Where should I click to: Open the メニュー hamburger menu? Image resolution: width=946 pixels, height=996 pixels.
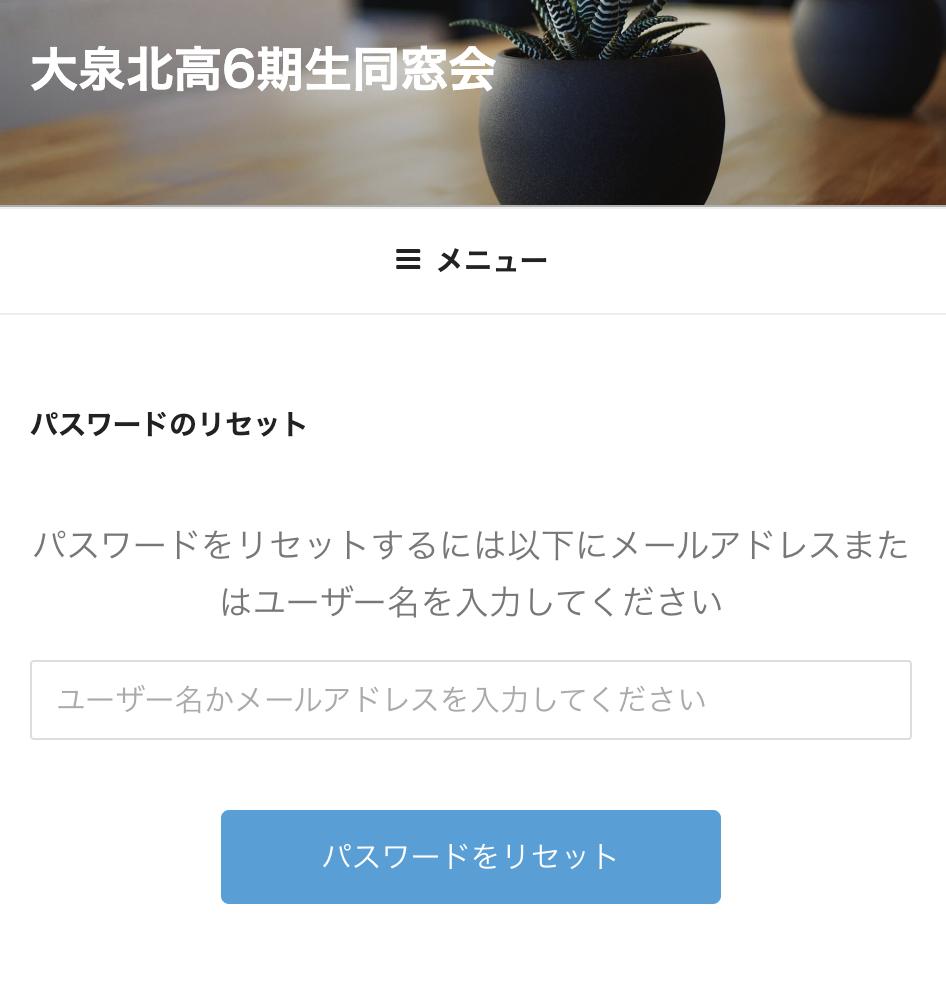471,261
